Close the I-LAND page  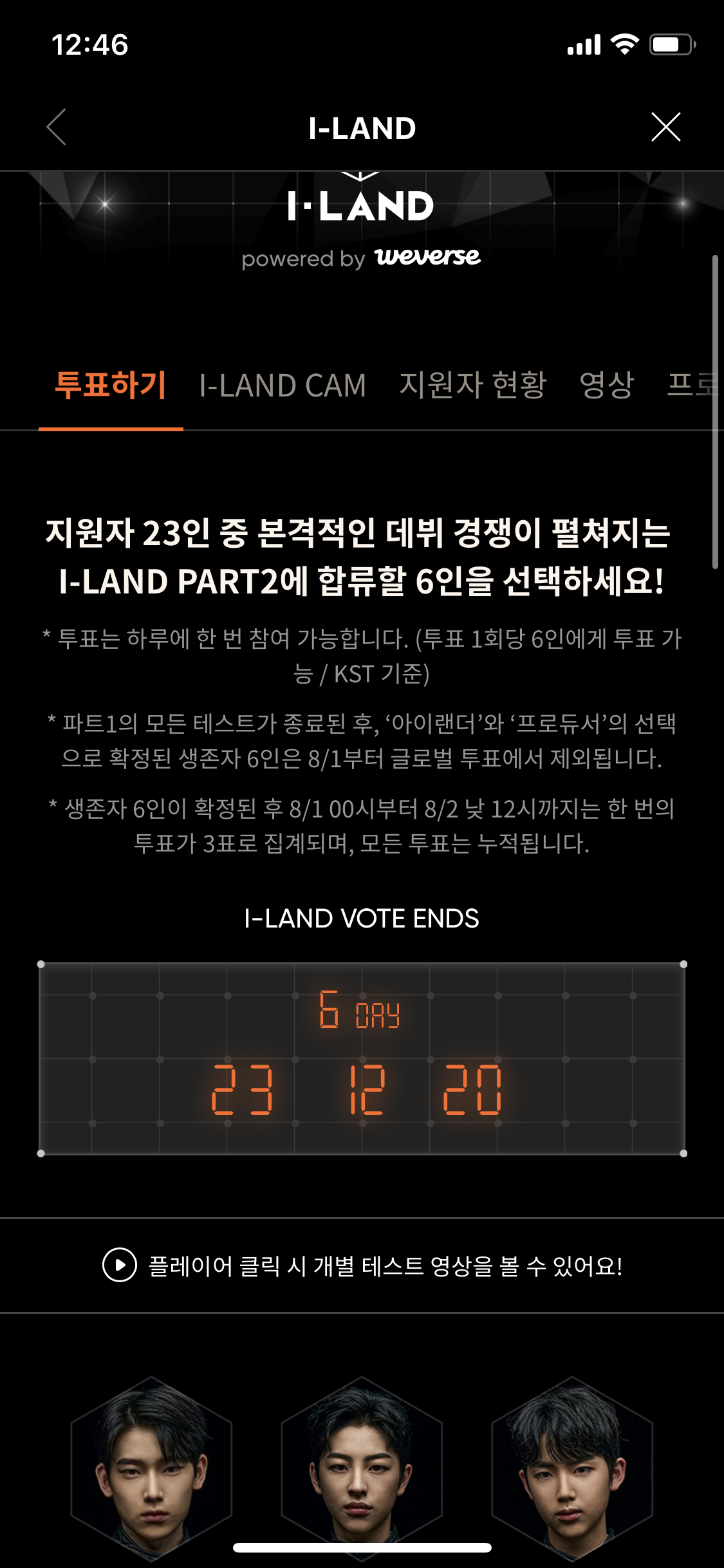point(665,127)
